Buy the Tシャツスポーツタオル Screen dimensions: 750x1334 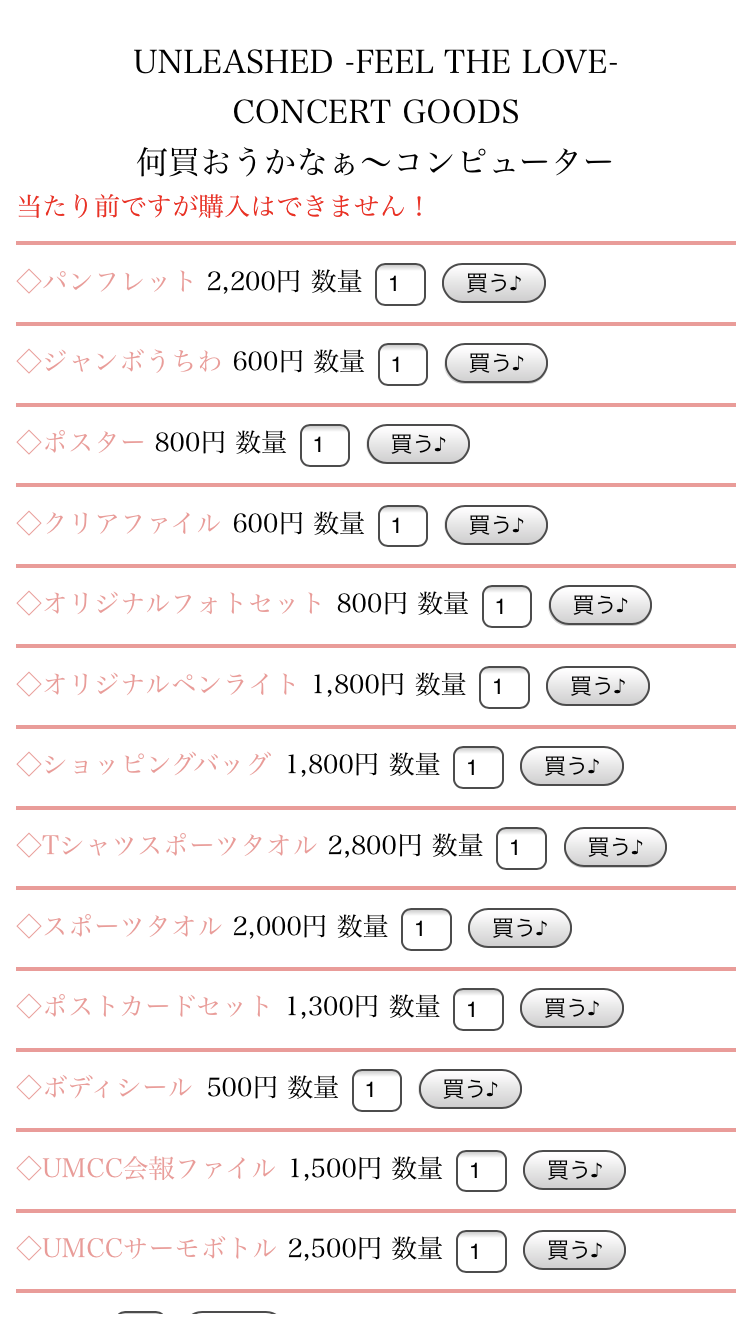coord(615,847)
